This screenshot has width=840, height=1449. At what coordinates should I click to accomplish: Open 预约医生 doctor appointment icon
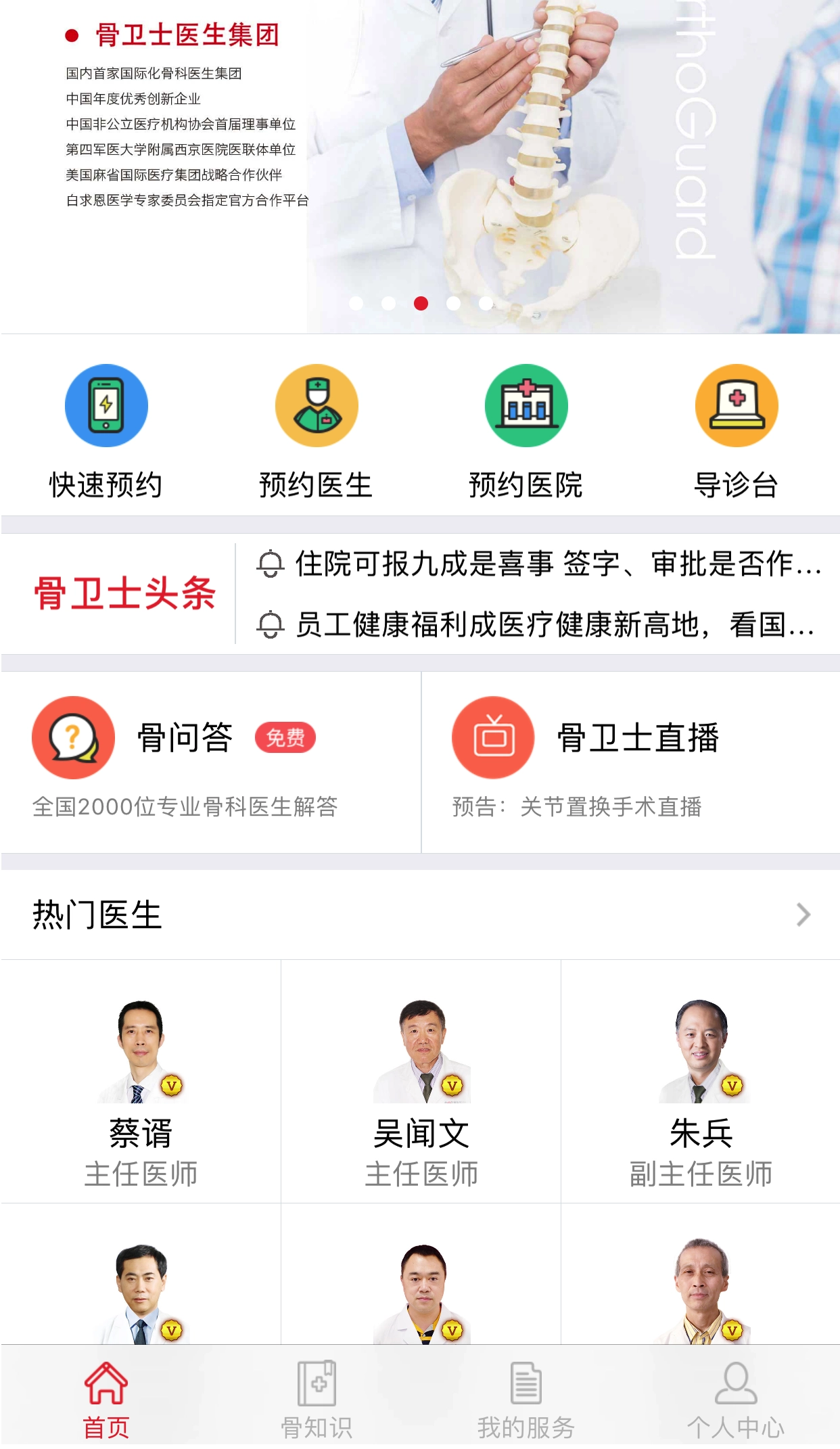(x=315, y=405)
